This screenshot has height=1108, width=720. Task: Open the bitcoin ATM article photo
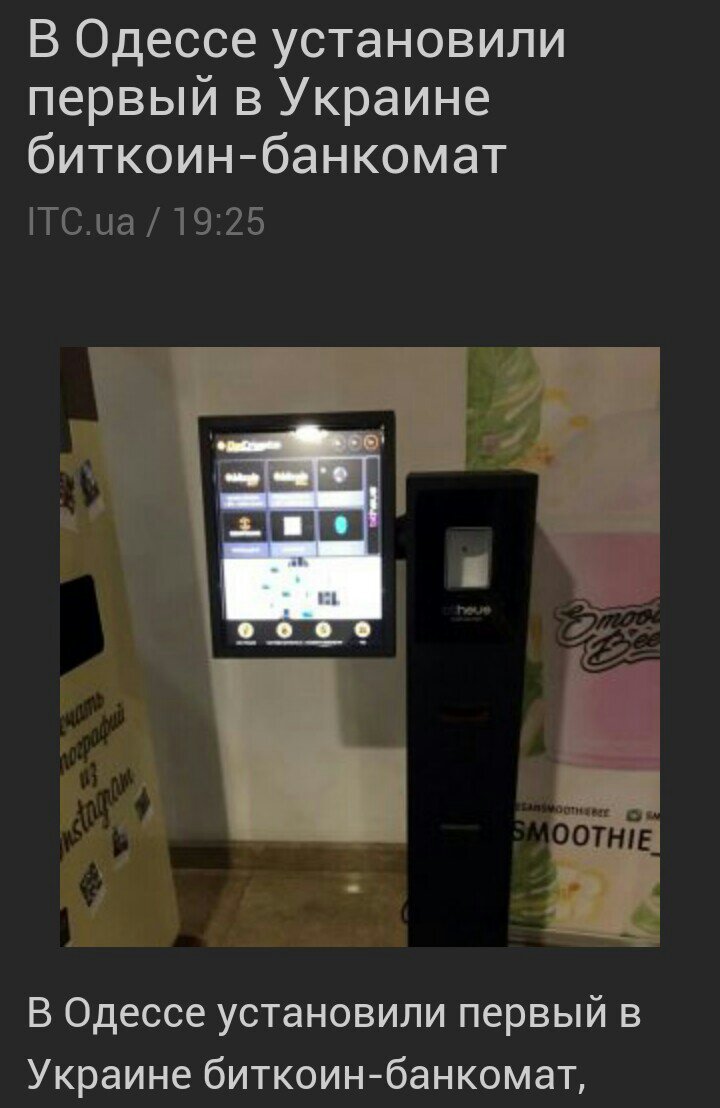[x=360, y=646]
